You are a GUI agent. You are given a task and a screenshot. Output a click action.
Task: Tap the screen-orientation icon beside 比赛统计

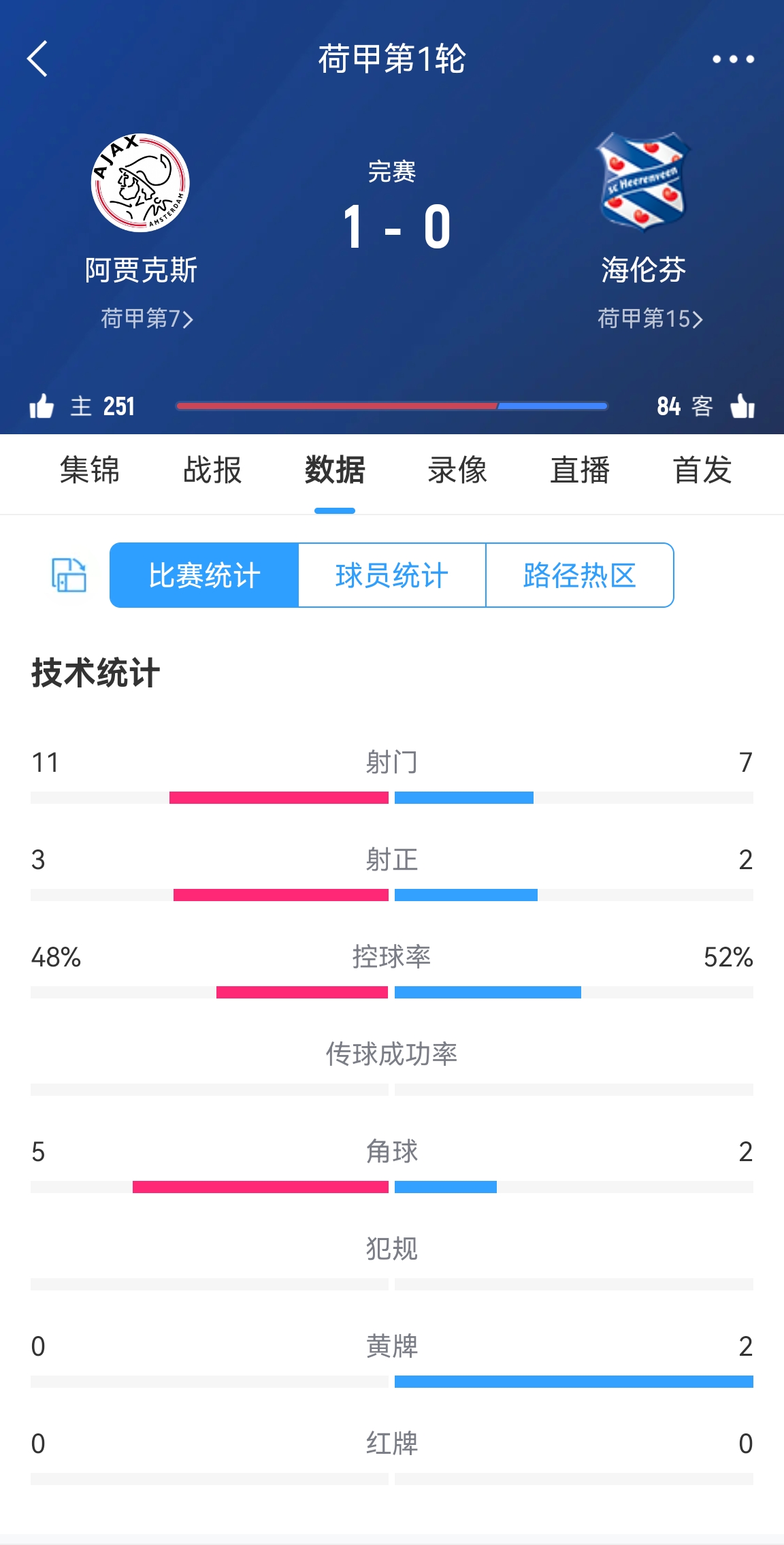(x=69, y=575)
